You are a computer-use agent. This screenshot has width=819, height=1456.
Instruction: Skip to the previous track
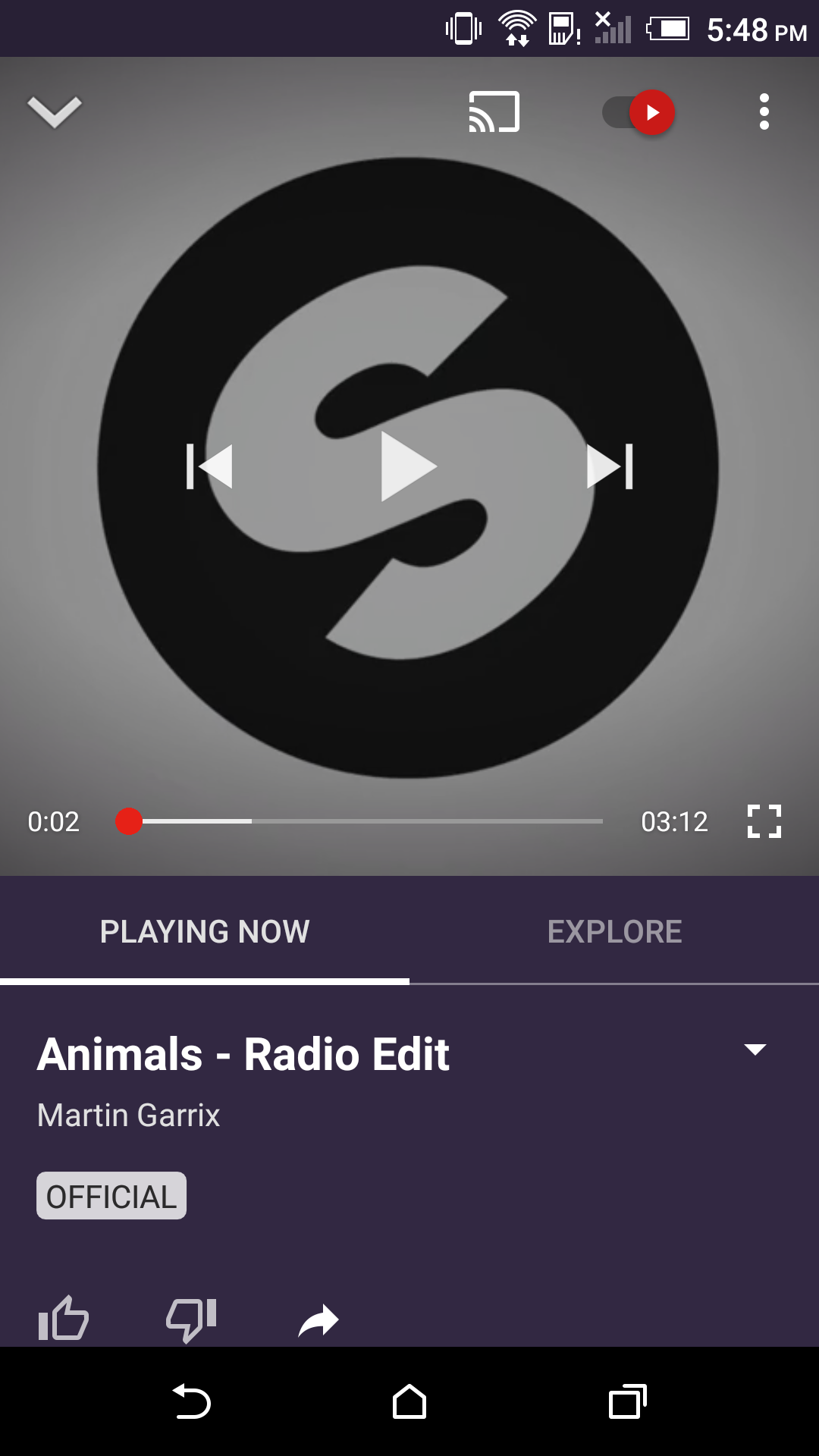(209, 466)
